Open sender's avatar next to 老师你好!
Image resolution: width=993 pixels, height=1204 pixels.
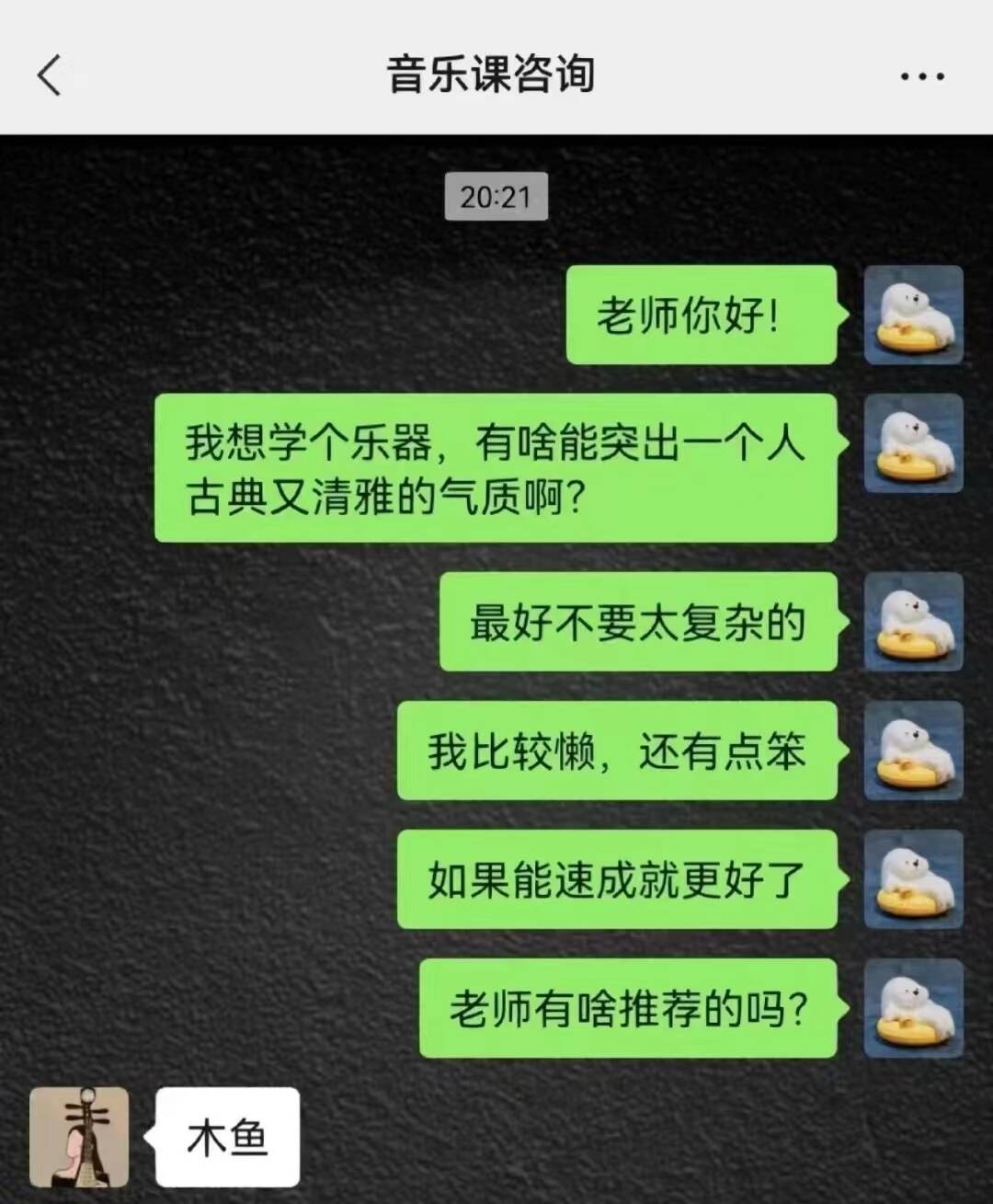coord(913,315)
